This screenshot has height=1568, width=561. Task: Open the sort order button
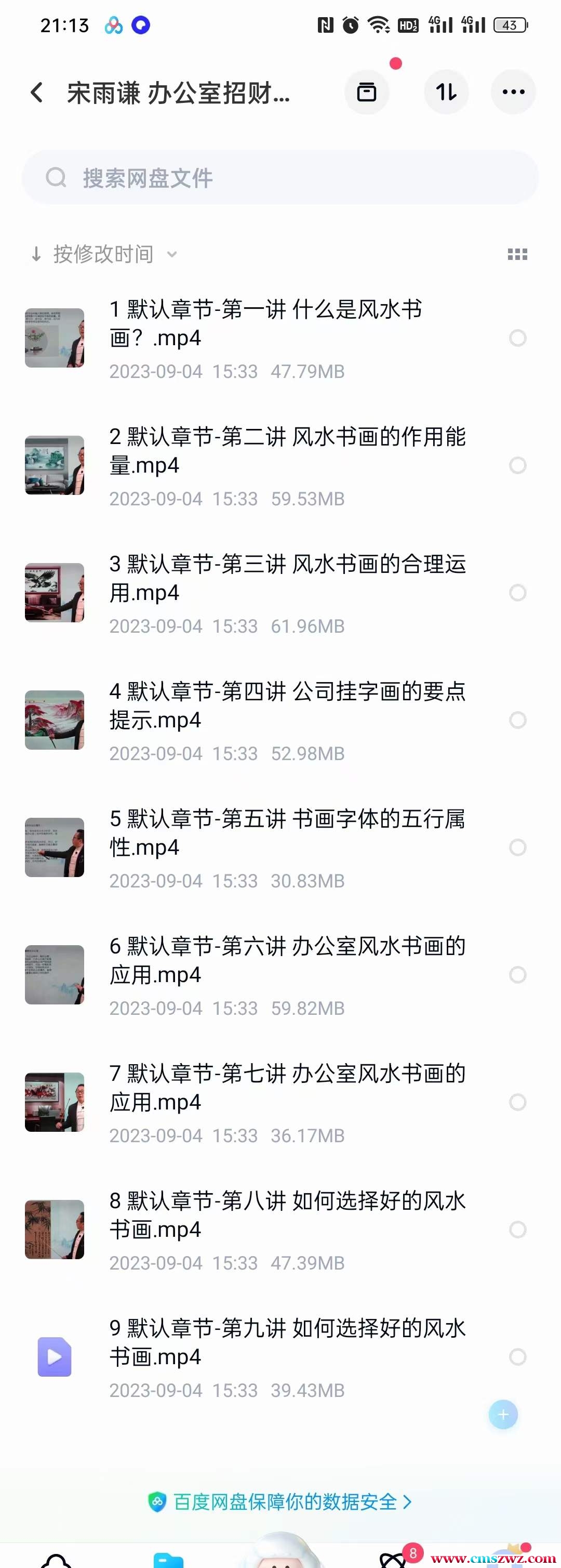(x=446, y=93)
